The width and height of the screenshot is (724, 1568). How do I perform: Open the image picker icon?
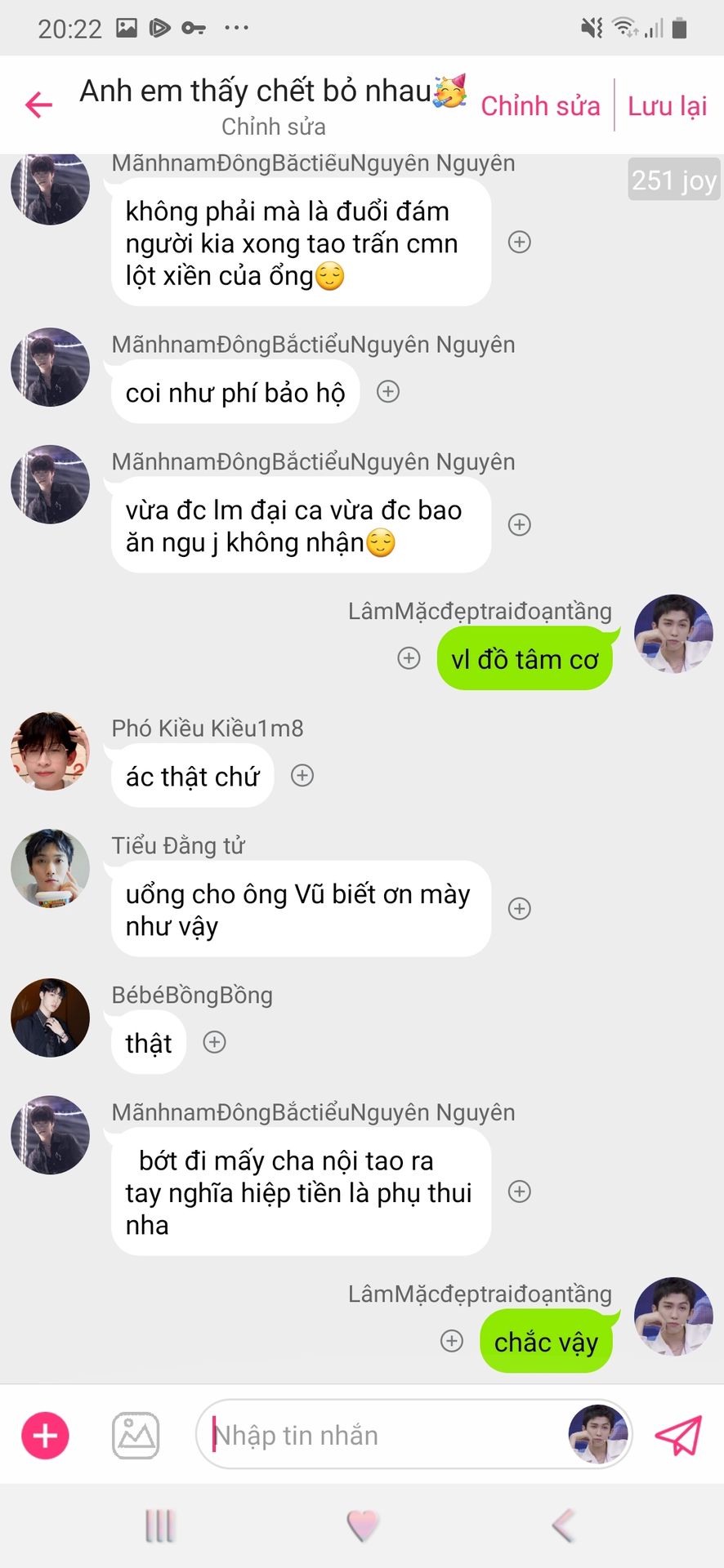pos(136,1436)
